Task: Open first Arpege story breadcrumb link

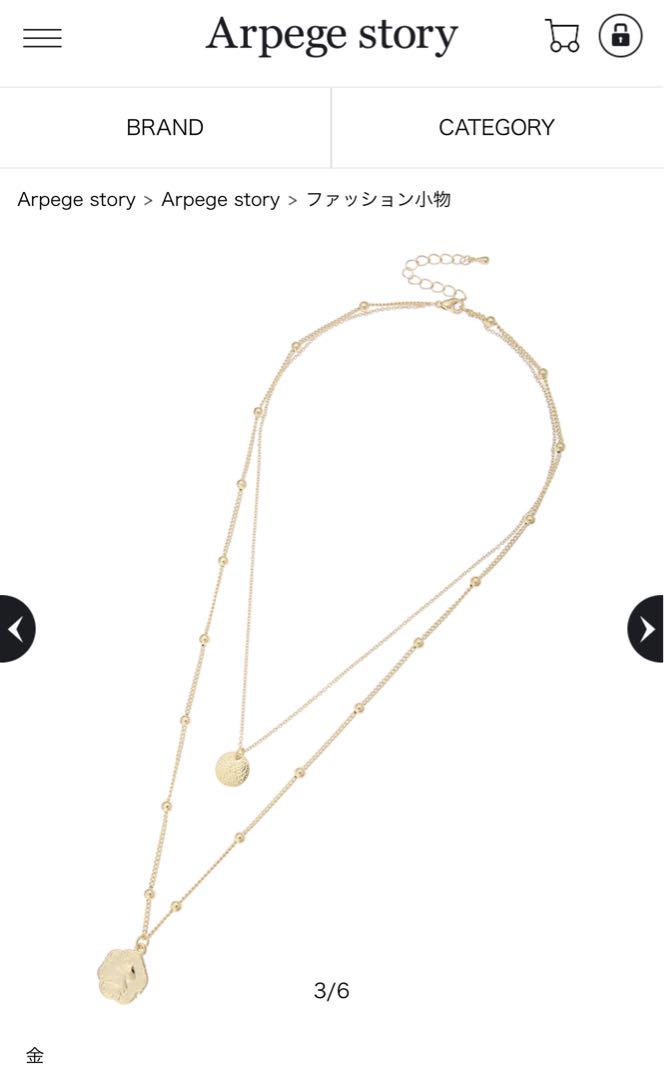Action: pos(76,199)
